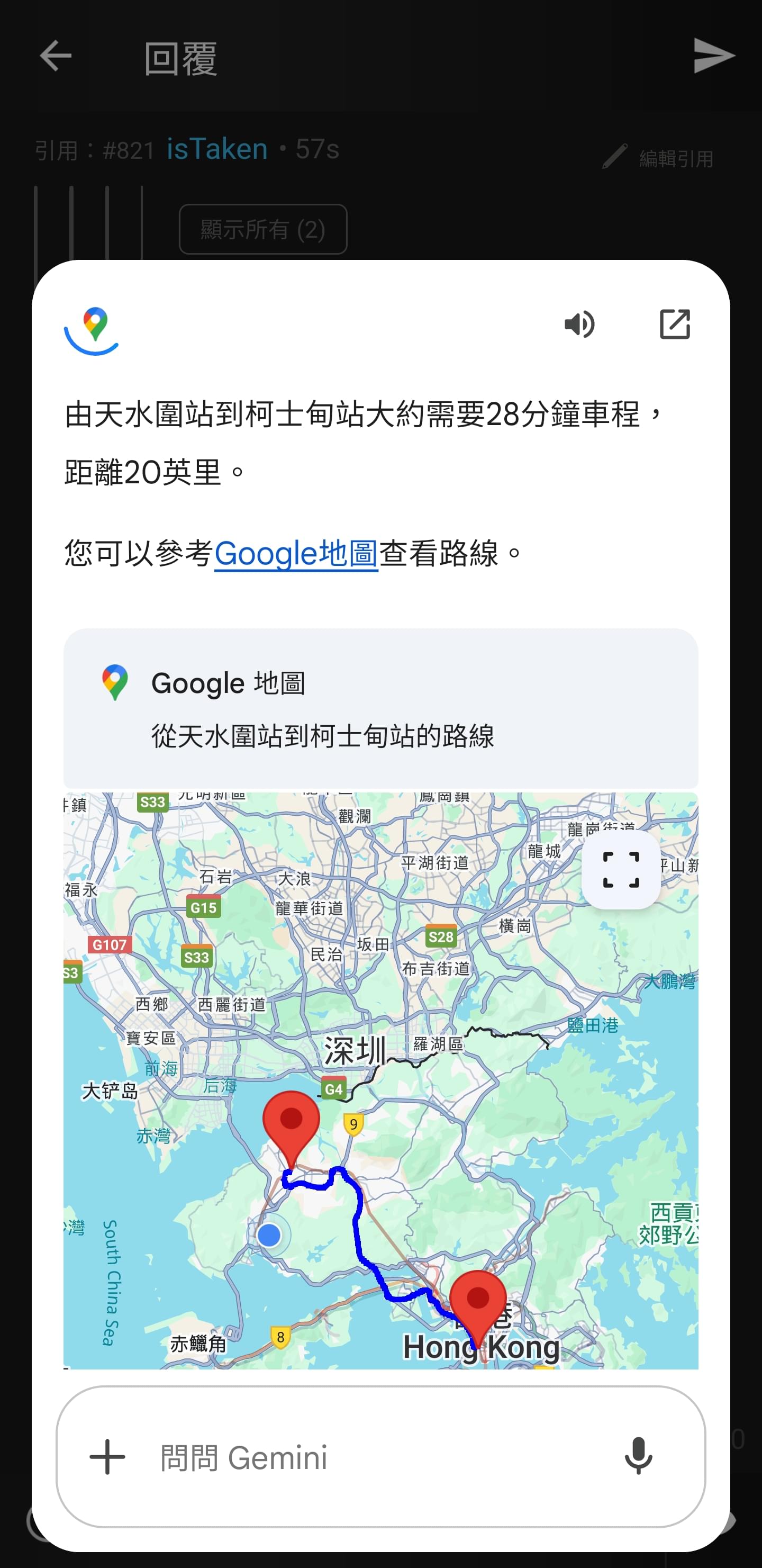This screenshot has height=1568, width=762.
Task: Tap the plus button to add an attachment
Action: tap(107, 1457)
